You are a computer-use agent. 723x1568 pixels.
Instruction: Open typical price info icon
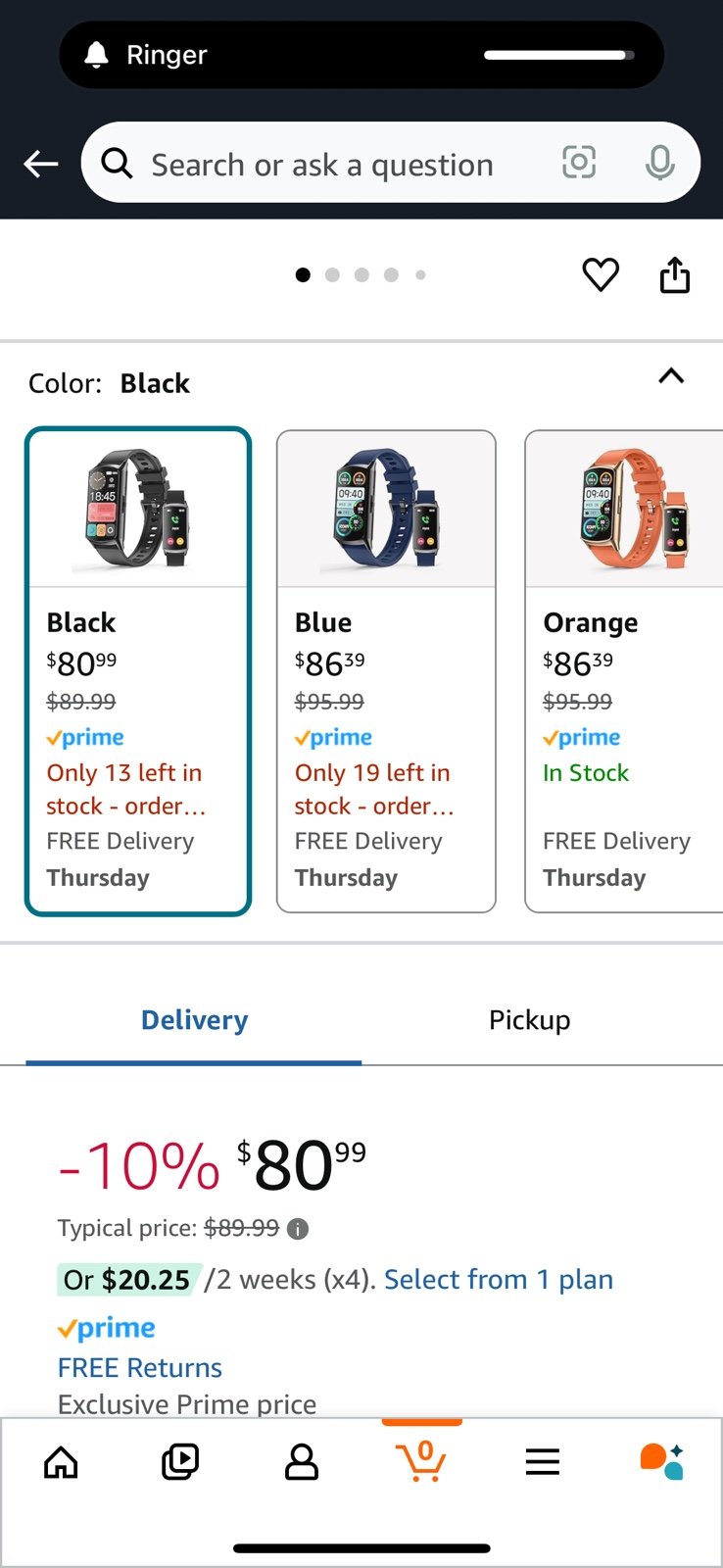pos(298,1229)
